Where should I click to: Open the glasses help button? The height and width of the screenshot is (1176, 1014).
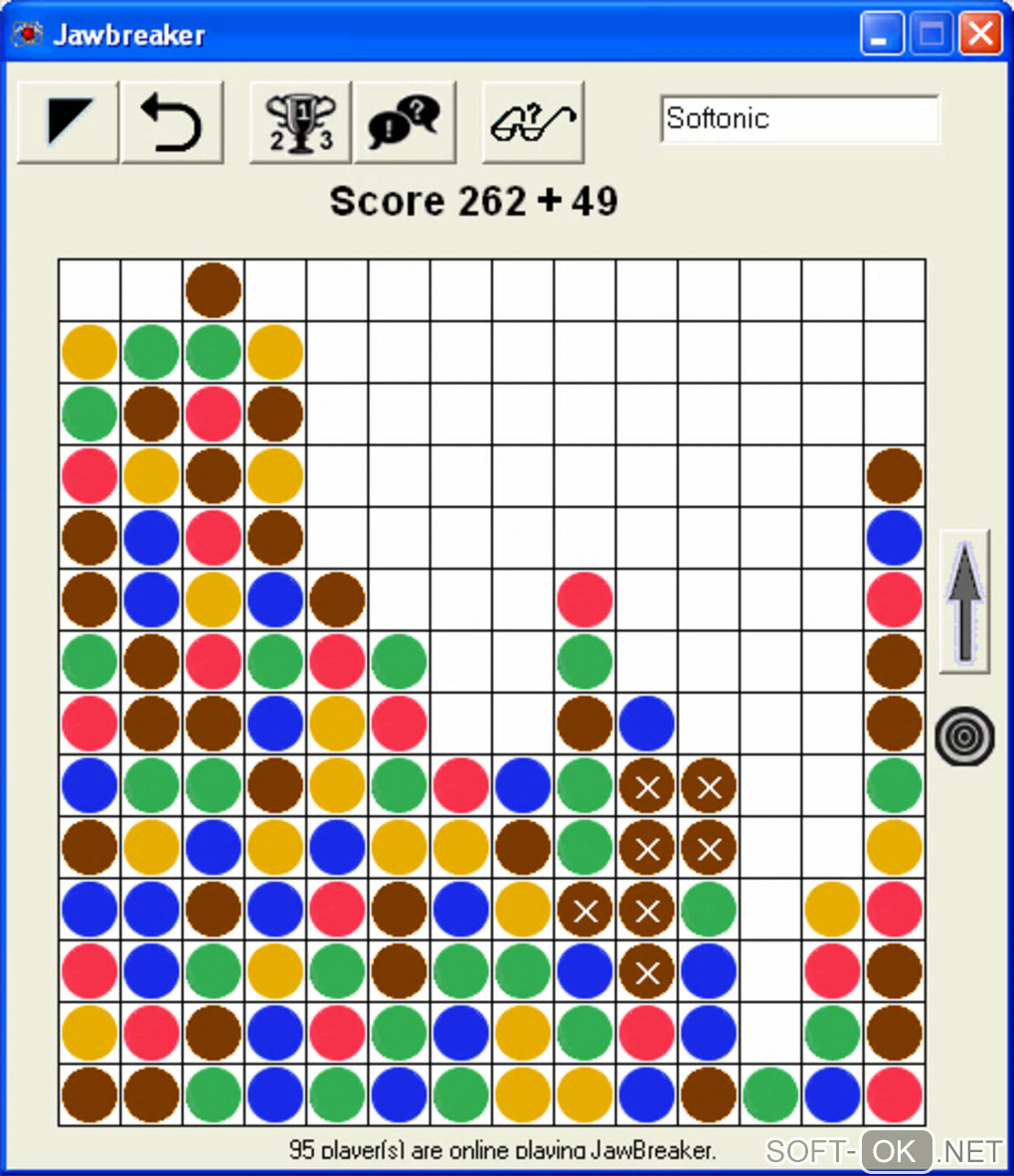pos(533,122)
